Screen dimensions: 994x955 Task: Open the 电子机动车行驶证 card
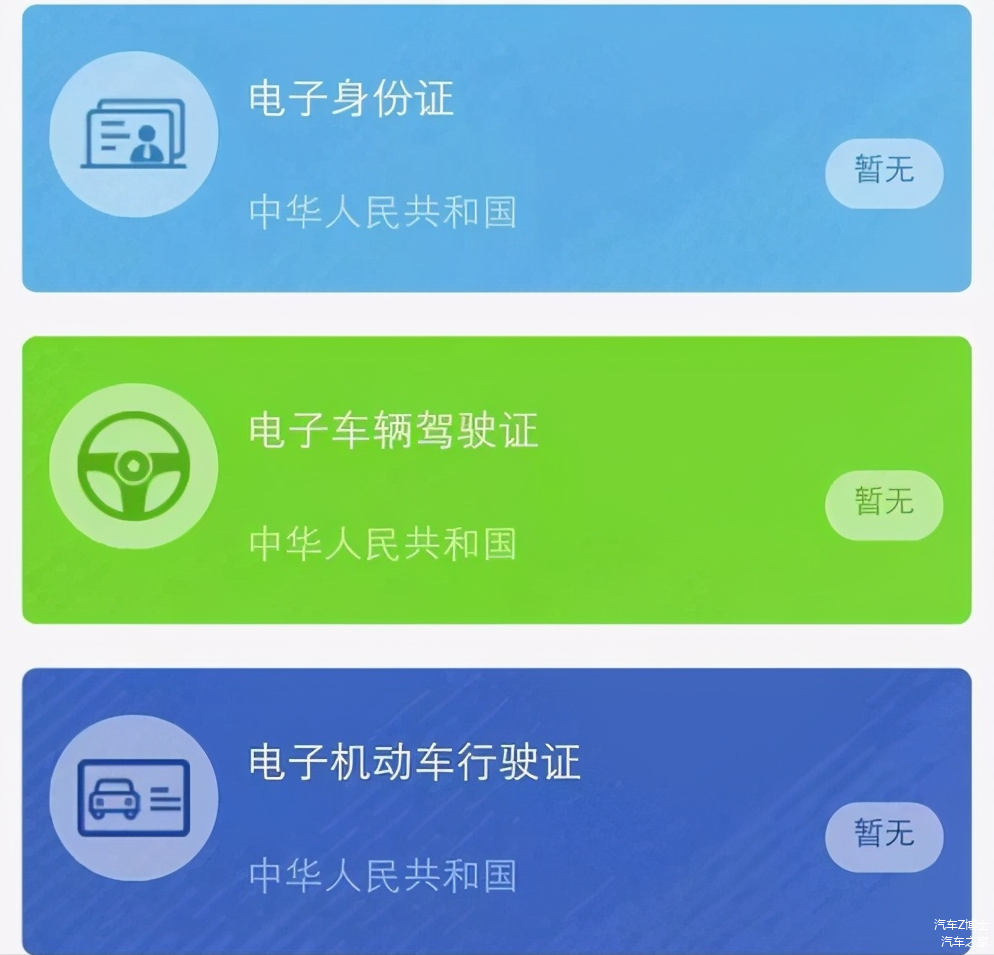tap(496, 810)
